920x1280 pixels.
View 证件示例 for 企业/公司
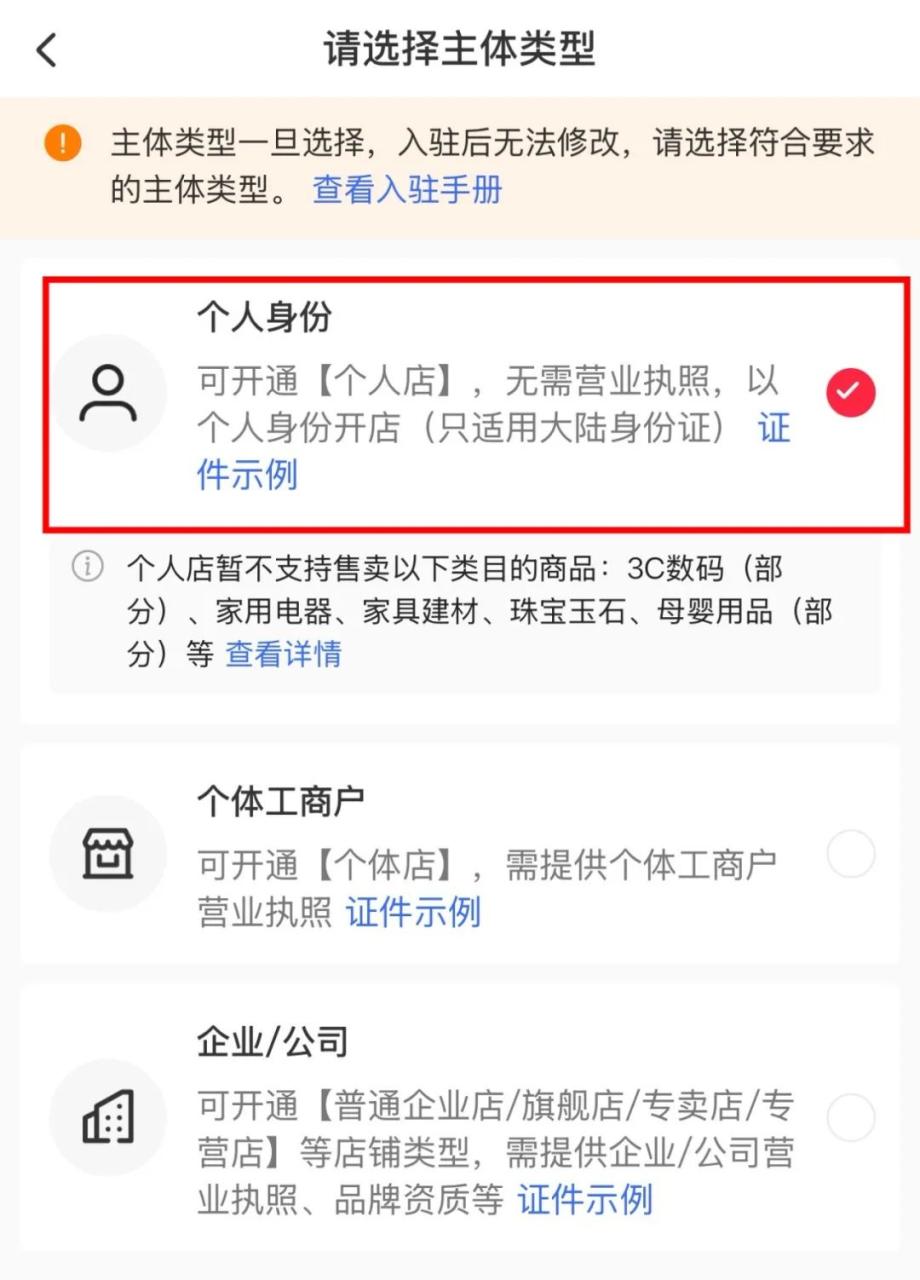[585, 1199]
